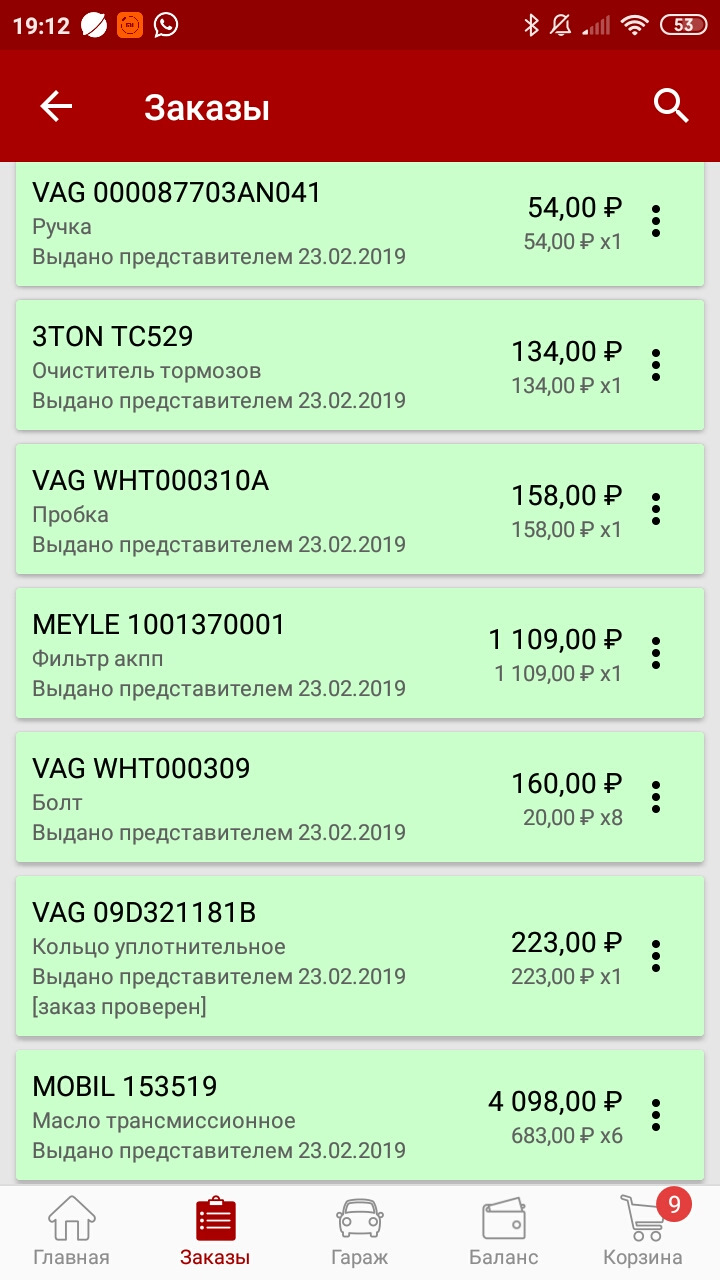
Task: Tap the Заказы clipboard icon in bottom bar
Action: click(216, 1220)
